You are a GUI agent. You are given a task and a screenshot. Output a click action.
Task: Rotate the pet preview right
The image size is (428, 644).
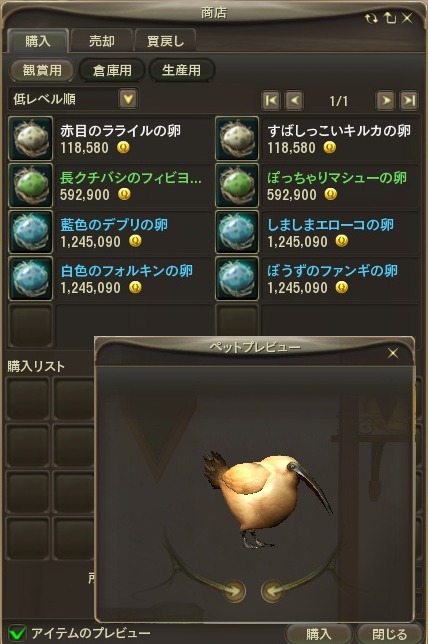point(234,591)
